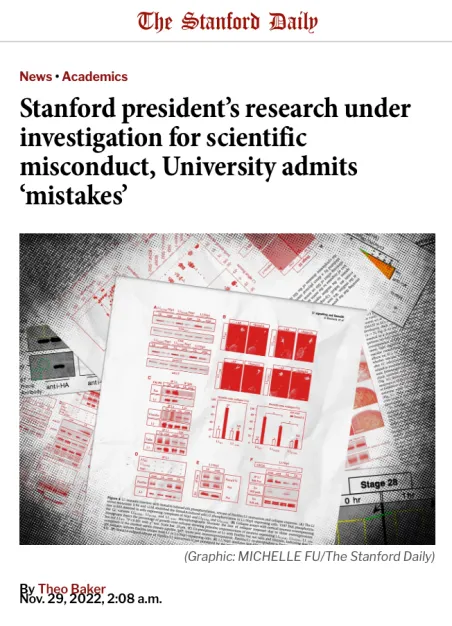The height and width of the screenshot is (626, 452).
Task: Open The Stanford Daily home page
Action: pos(227,21)
